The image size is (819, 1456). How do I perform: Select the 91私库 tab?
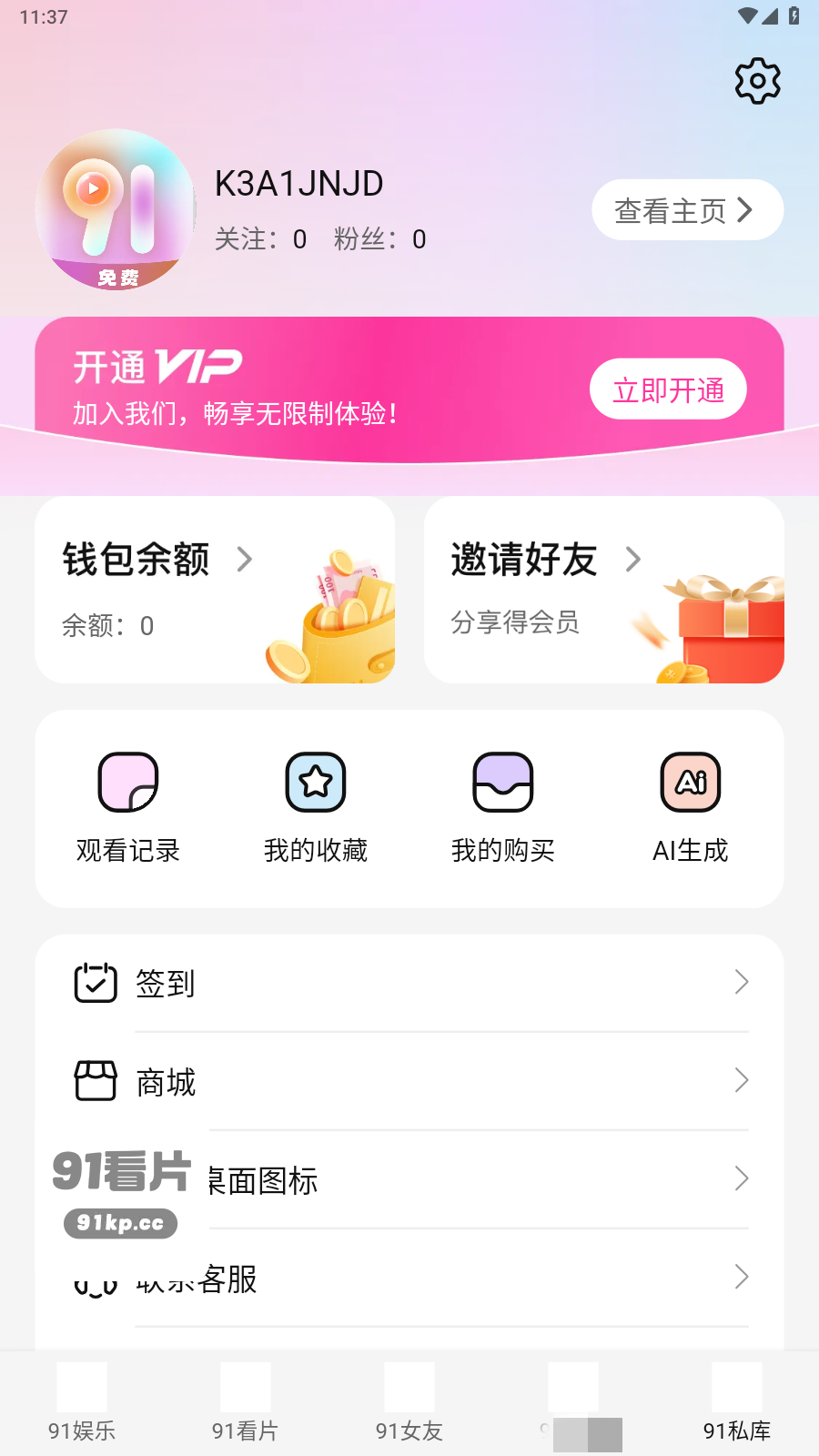coord(737,1405)
